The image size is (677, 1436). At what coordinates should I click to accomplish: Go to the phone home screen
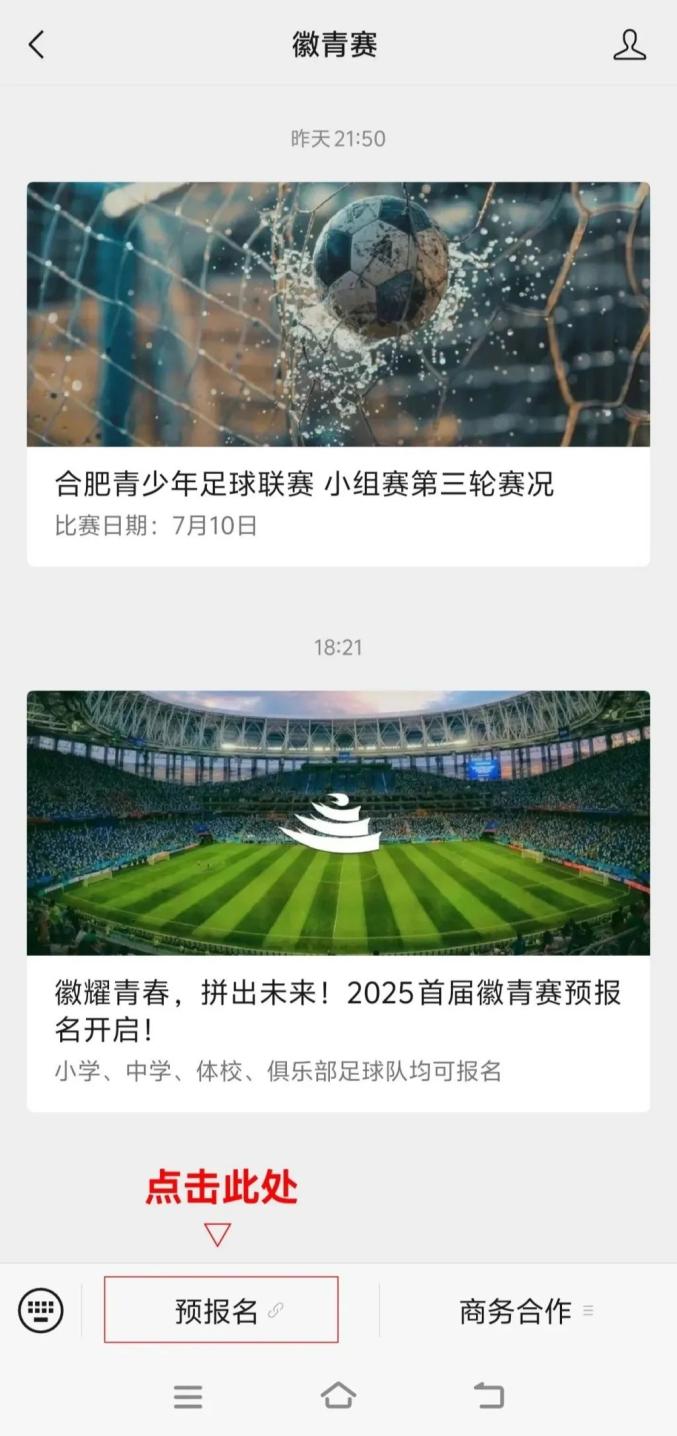coord(338,1396)
